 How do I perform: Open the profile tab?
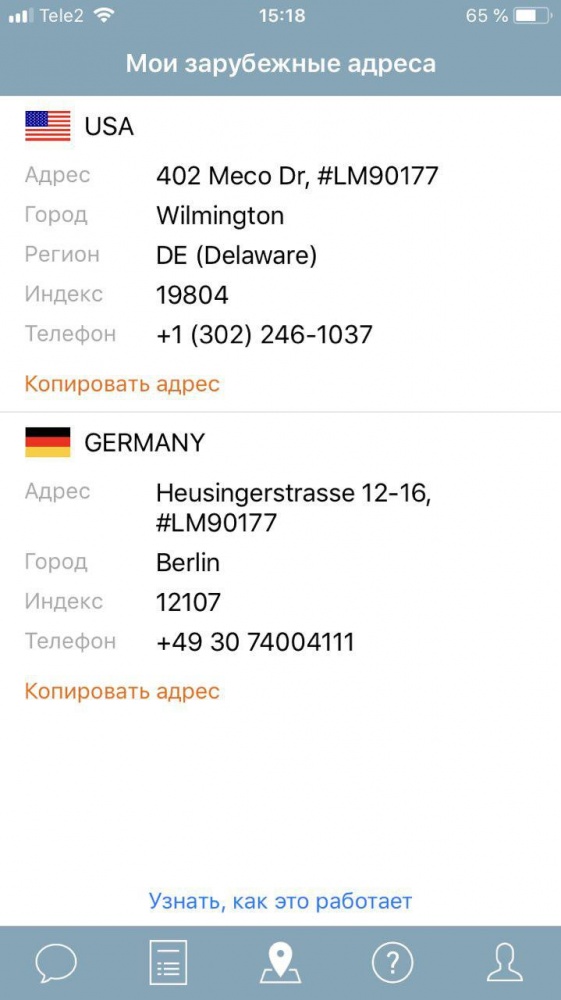coord(504,962)
